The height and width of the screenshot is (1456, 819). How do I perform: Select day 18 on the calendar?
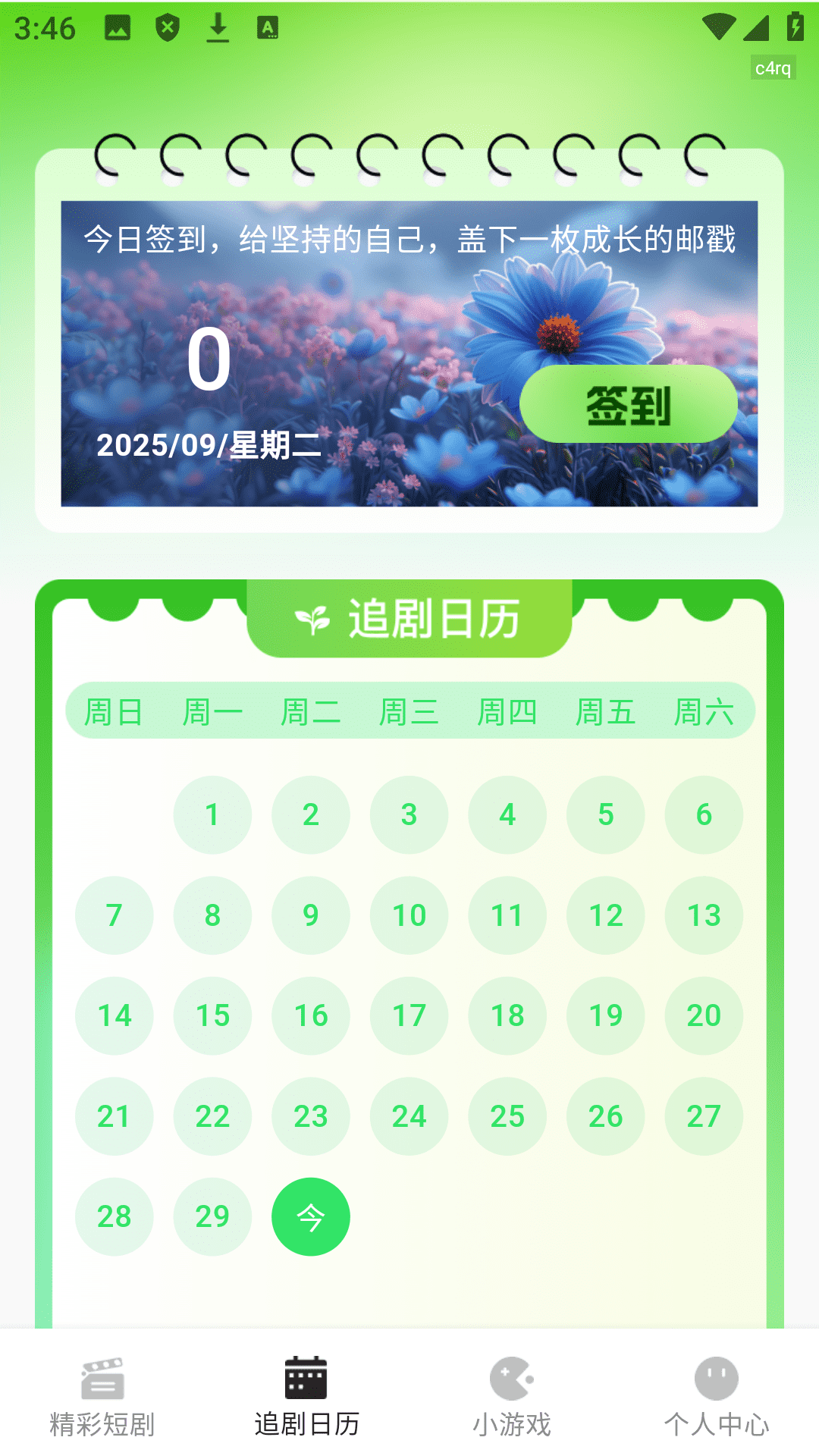coord(507,1015)
